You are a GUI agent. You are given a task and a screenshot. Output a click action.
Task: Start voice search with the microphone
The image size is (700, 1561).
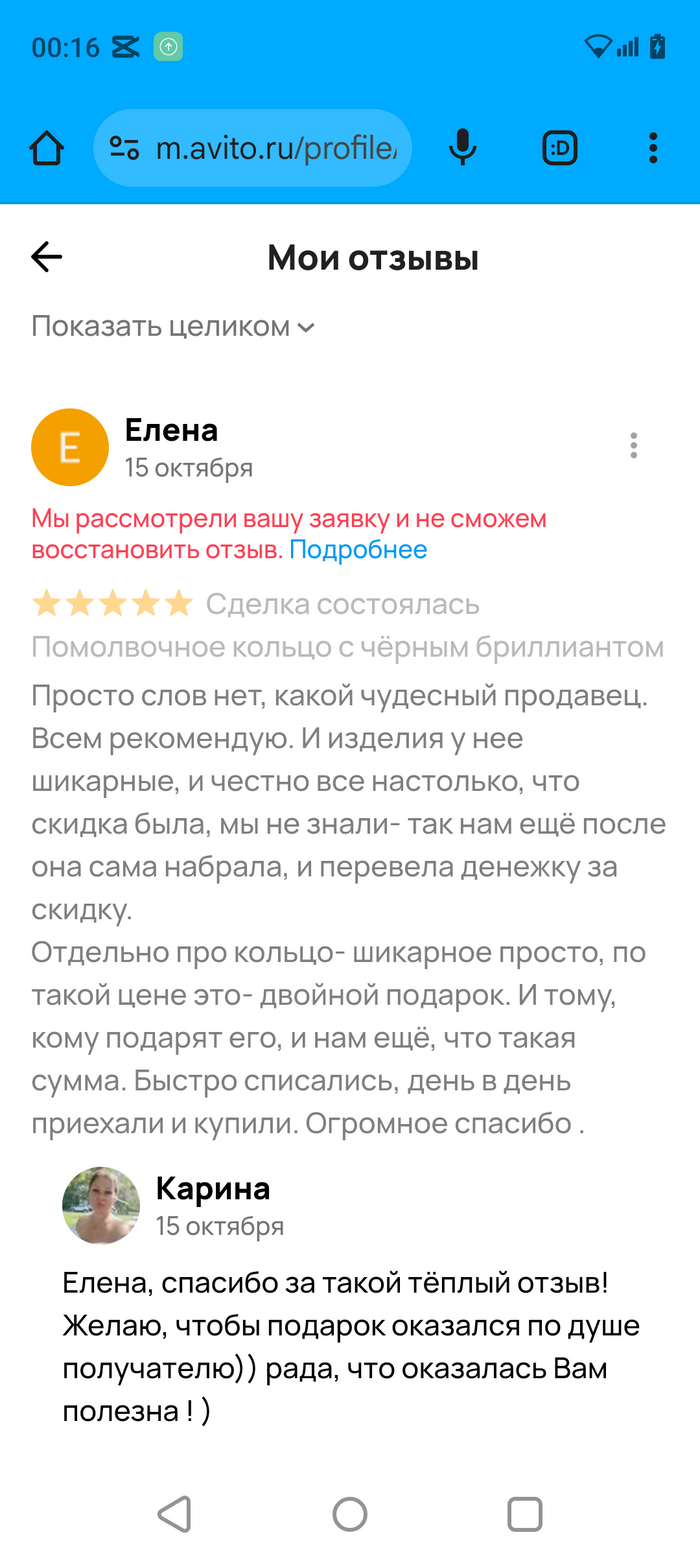462,149
